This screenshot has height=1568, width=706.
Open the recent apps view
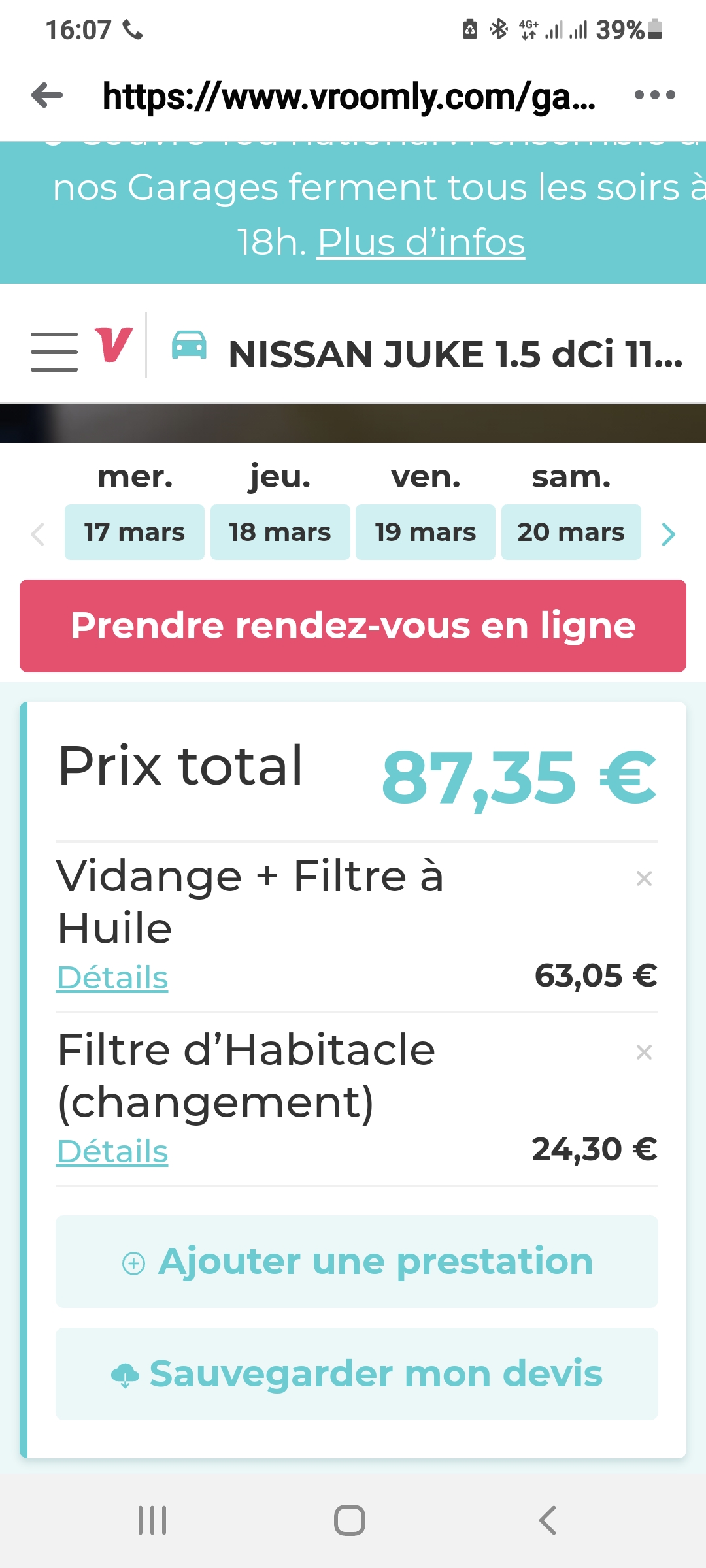tap(152, 1520)
